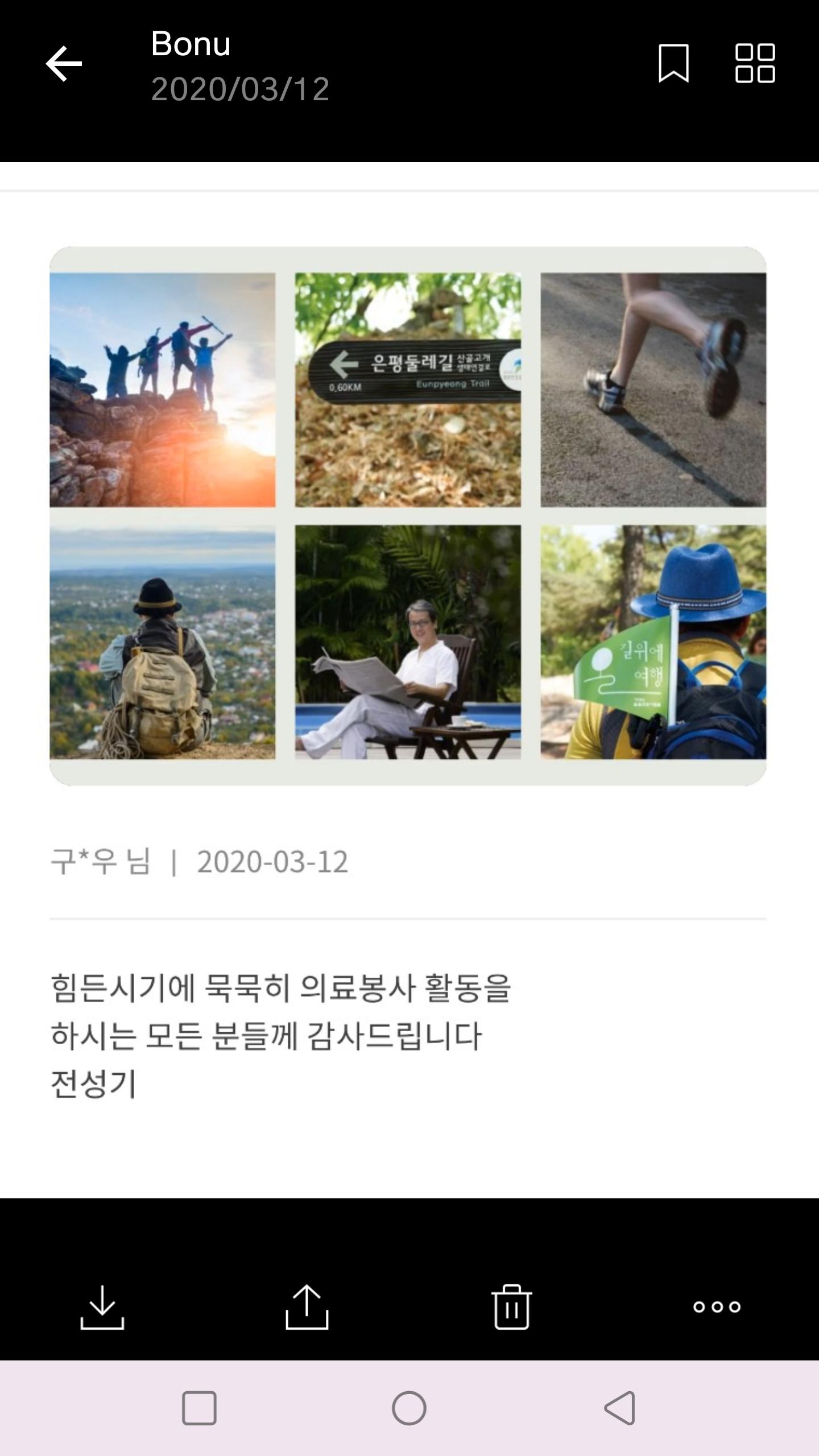819x1456 pixels.
Task: Open the more options menu
Action: click(x=717, y=1306)
